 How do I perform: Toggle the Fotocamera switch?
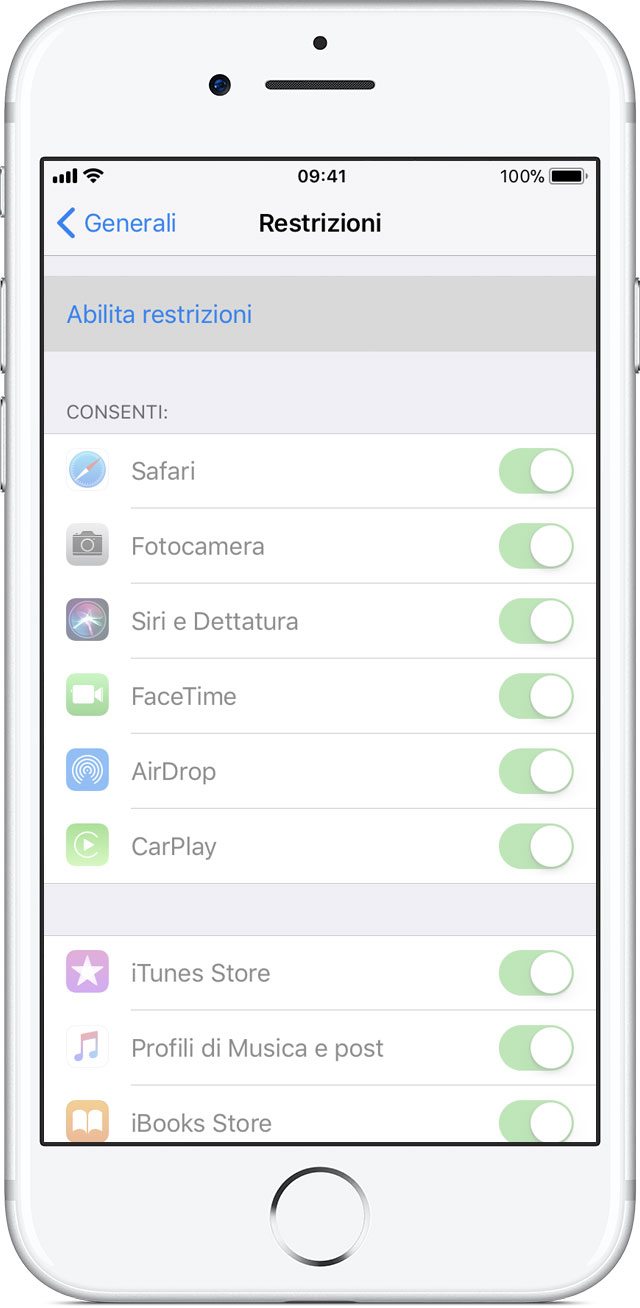536,546
